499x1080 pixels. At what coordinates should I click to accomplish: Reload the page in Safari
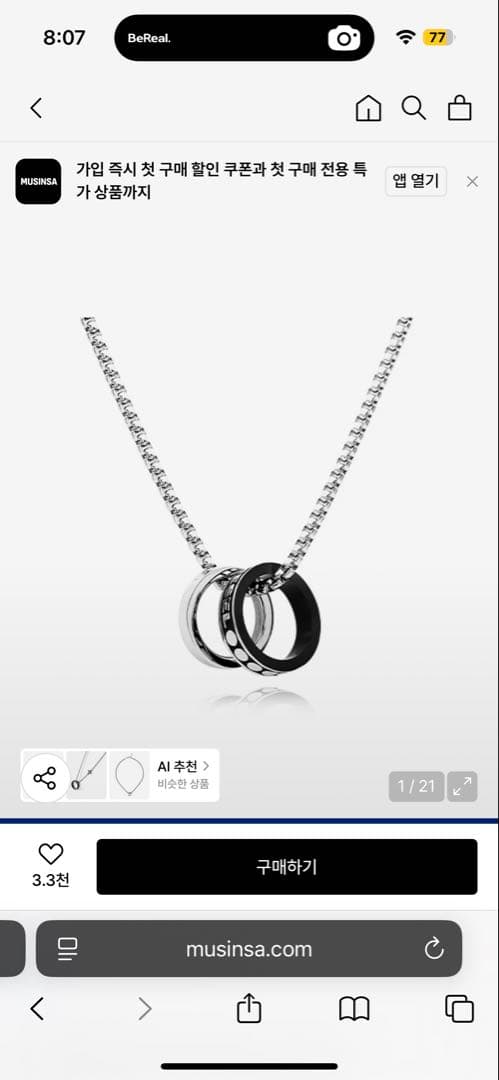coord(434,948)
